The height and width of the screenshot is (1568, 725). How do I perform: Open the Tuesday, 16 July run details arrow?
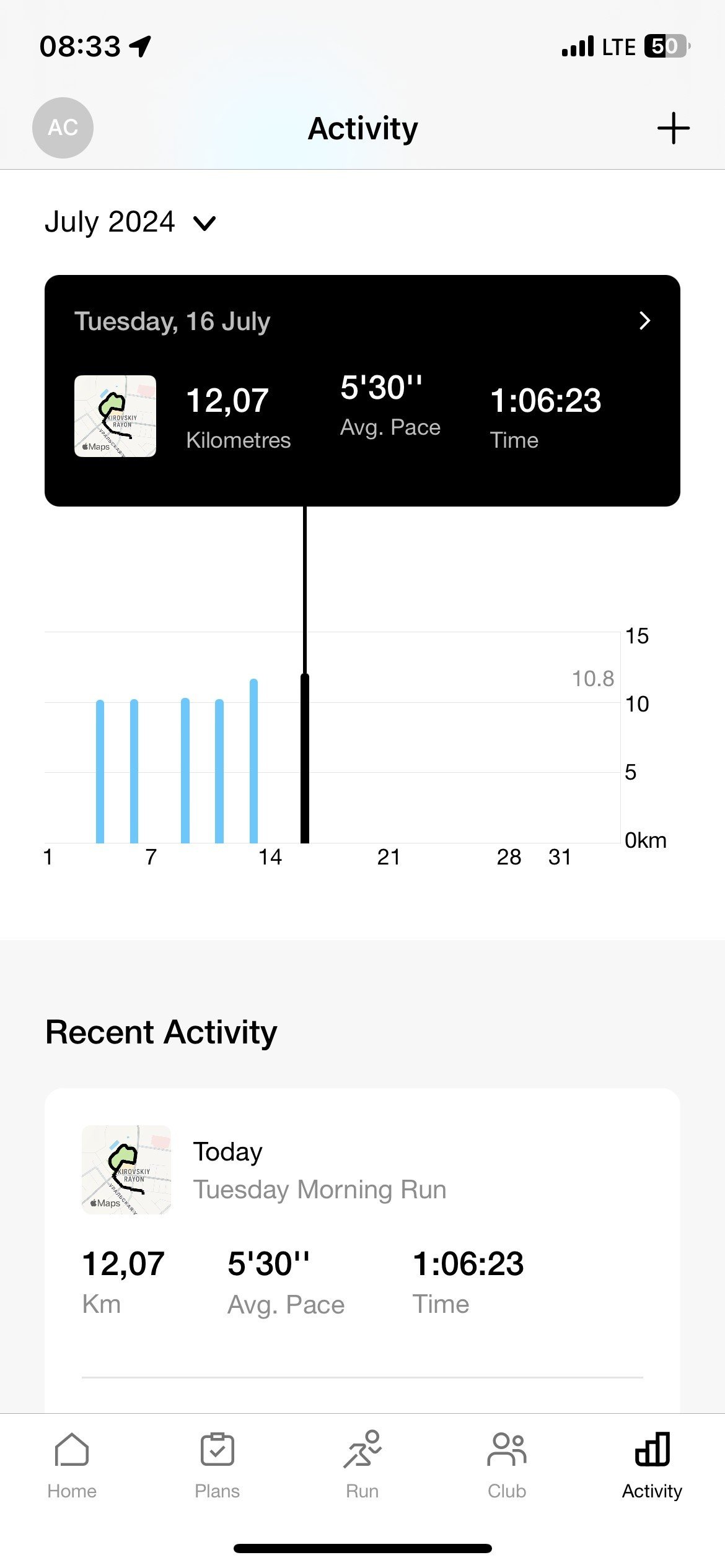[x=644, y=321]
